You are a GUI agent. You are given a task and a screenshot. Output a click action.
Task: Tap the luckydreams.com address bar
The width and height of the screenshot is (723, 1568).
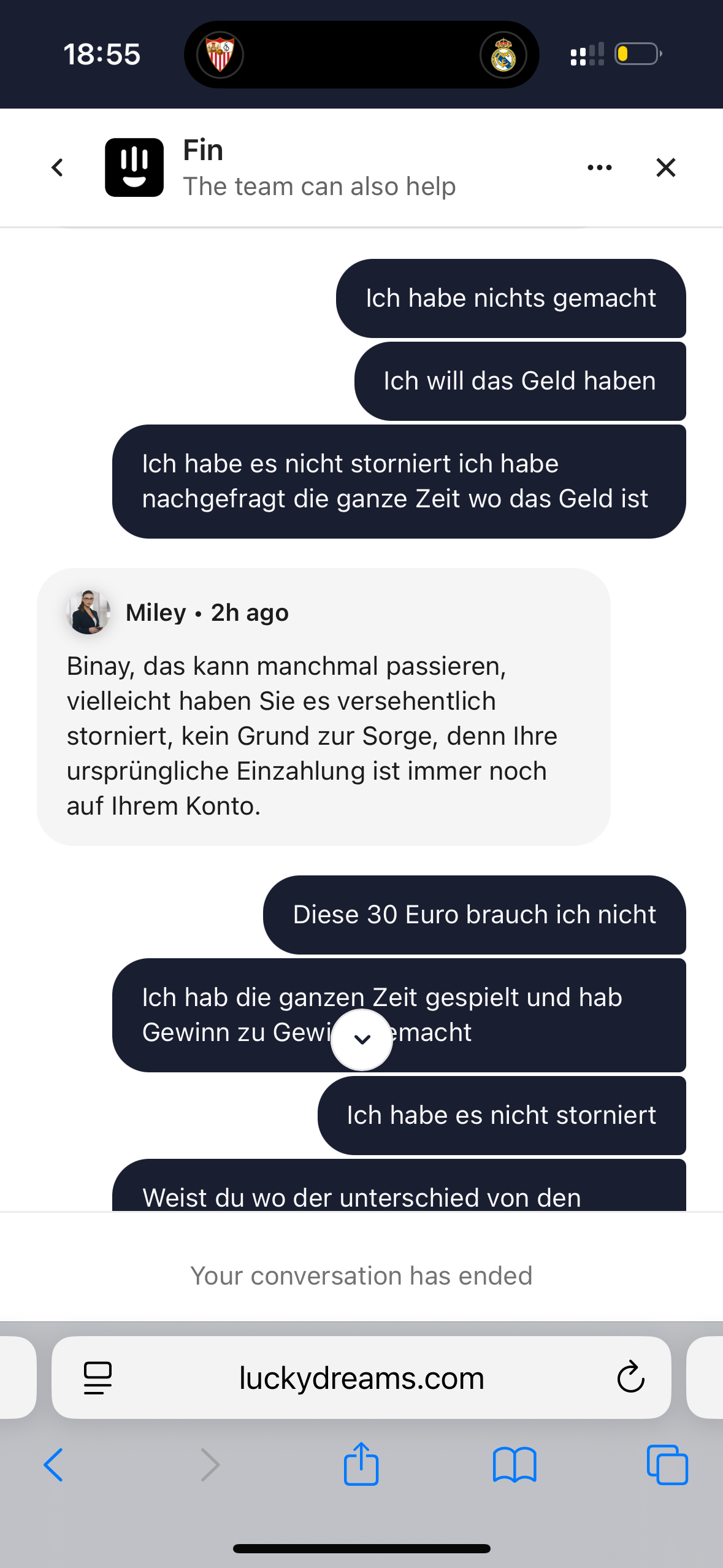pyautogui.click(x=362, y=1378)
